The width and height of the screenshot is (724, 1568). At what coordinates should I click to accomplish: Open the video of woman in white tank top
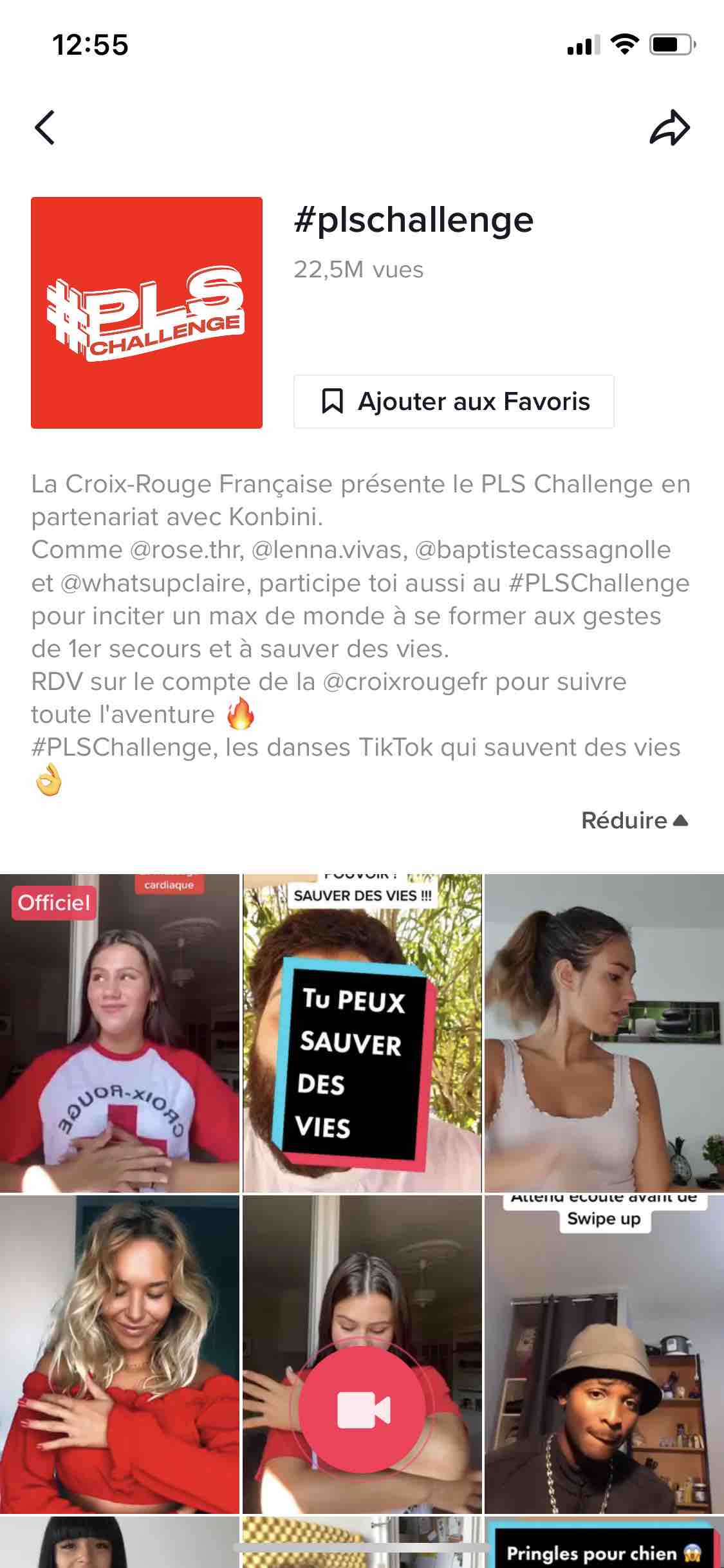coord(604,1032)
